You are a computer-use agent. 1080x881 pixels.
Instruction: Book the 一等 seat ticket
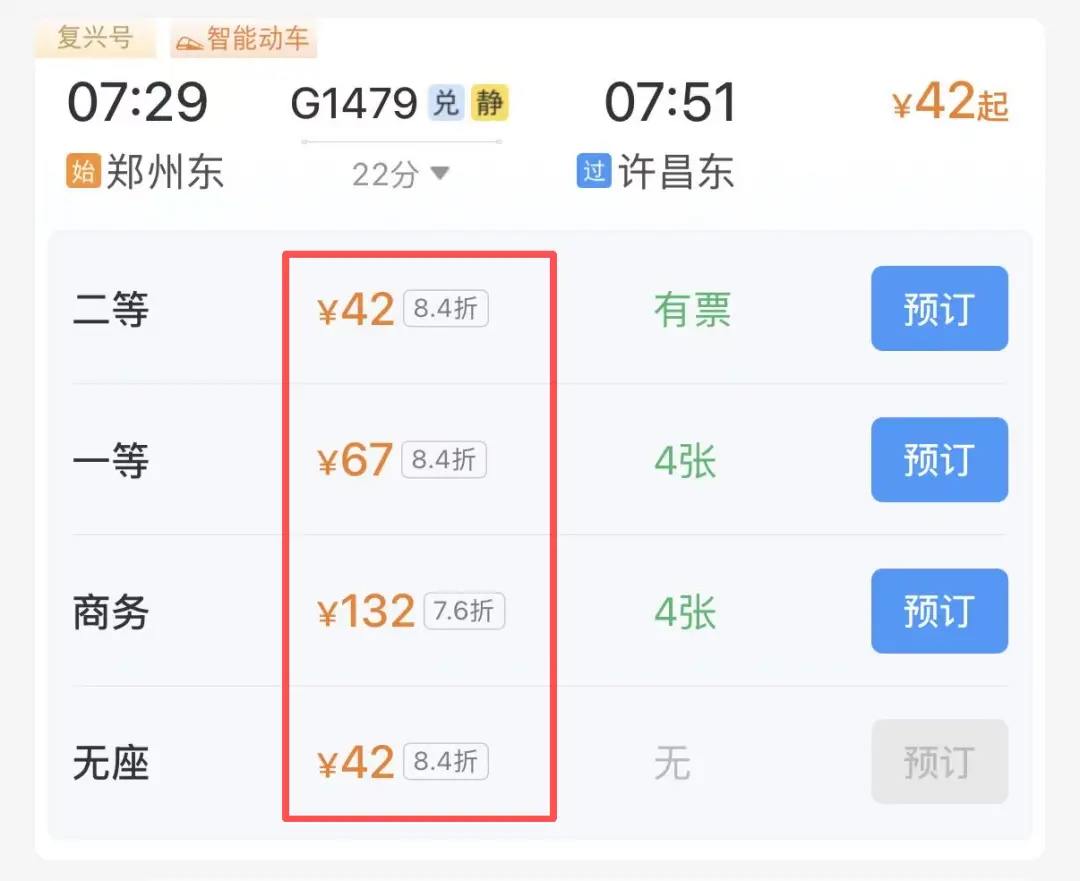click(x=938, y=460)
